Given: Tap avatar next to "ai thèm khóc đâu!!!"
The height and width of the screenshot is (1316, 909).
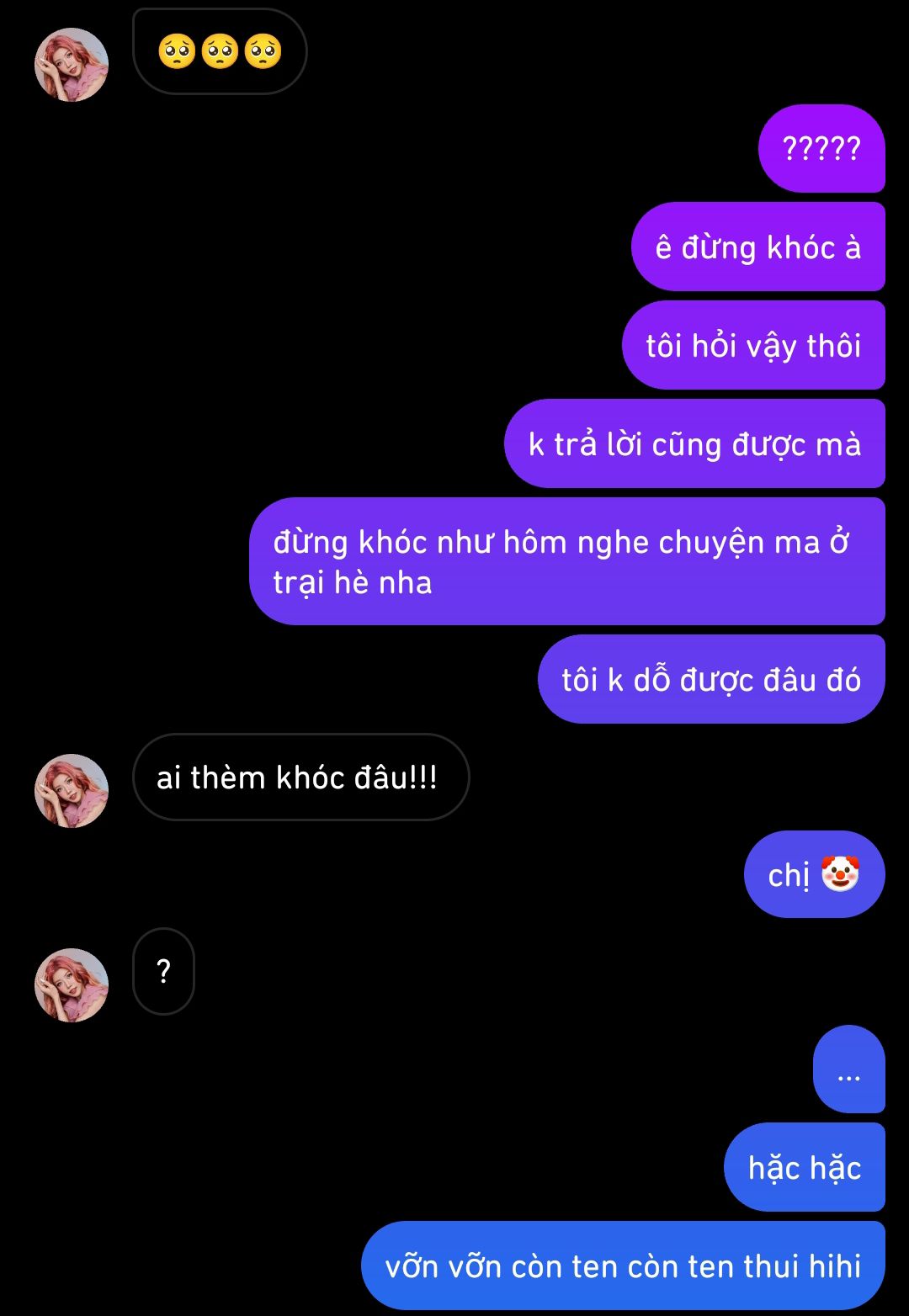Looking at the screenshot, I should point(72,791).
